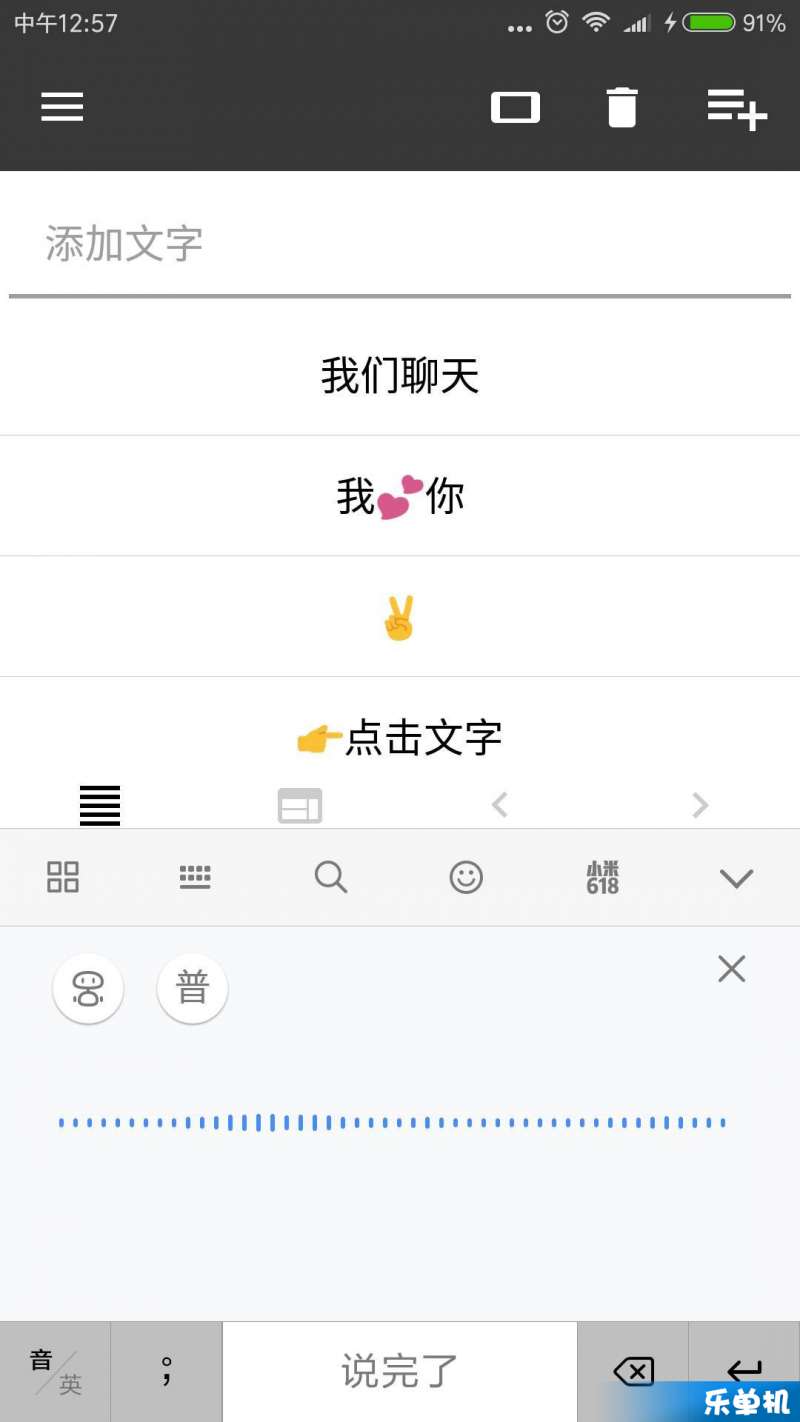Tap the trash delete icon

[622, 107]
